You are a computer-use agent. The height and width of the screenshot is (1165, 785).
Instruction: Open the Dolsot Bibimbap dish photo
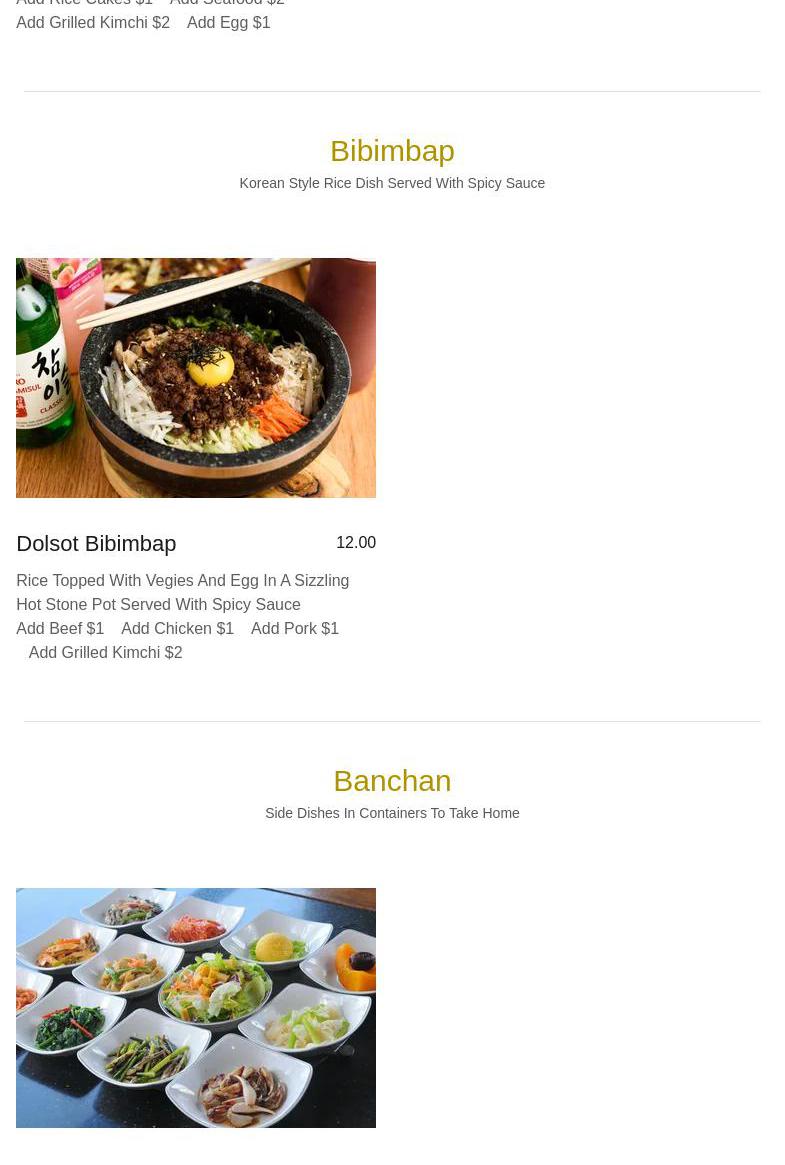click(x=196, y=378)
